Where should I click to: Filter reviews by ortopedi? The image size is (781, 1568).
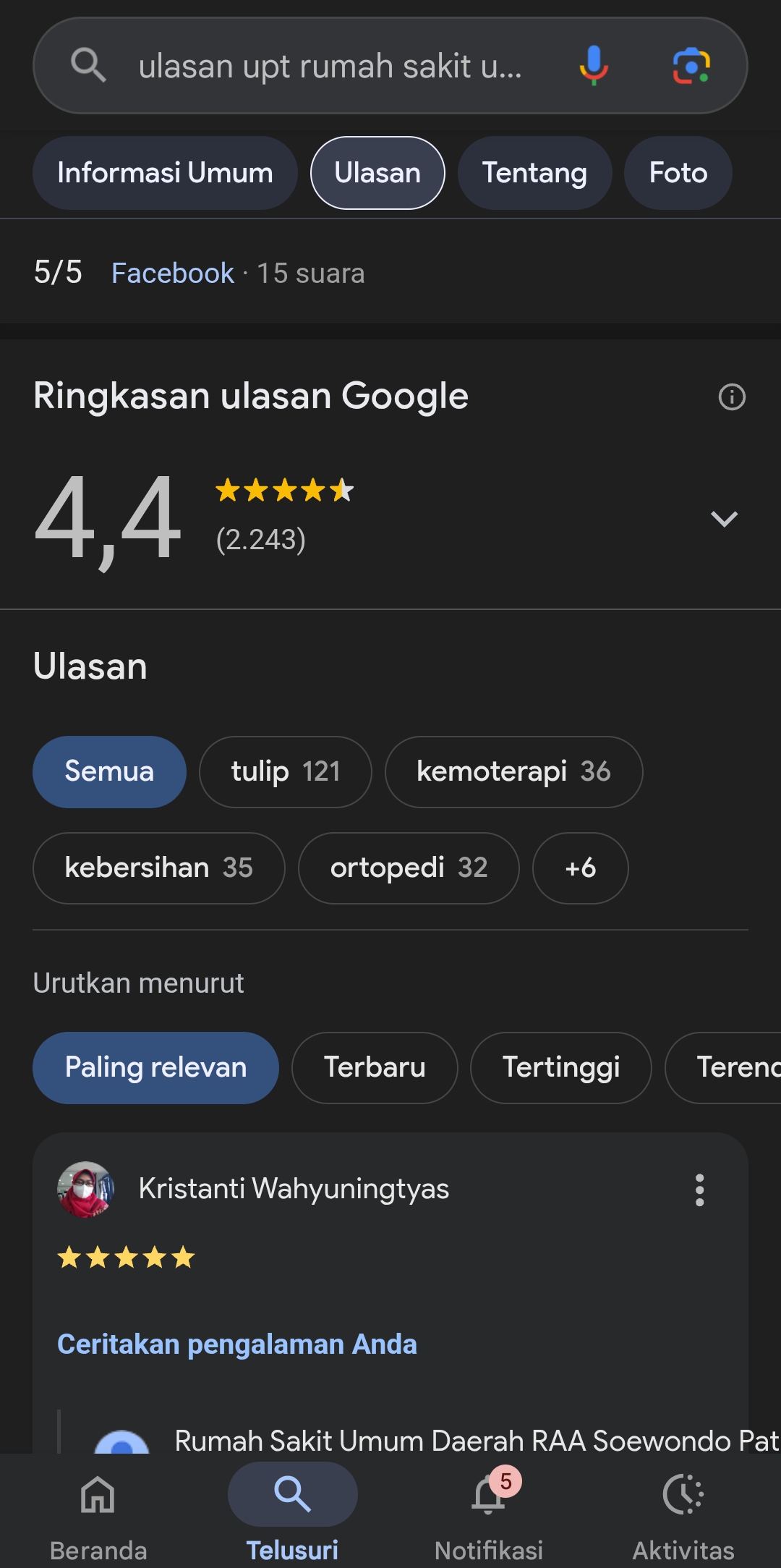pyautogui.click(x=409, y=868)
